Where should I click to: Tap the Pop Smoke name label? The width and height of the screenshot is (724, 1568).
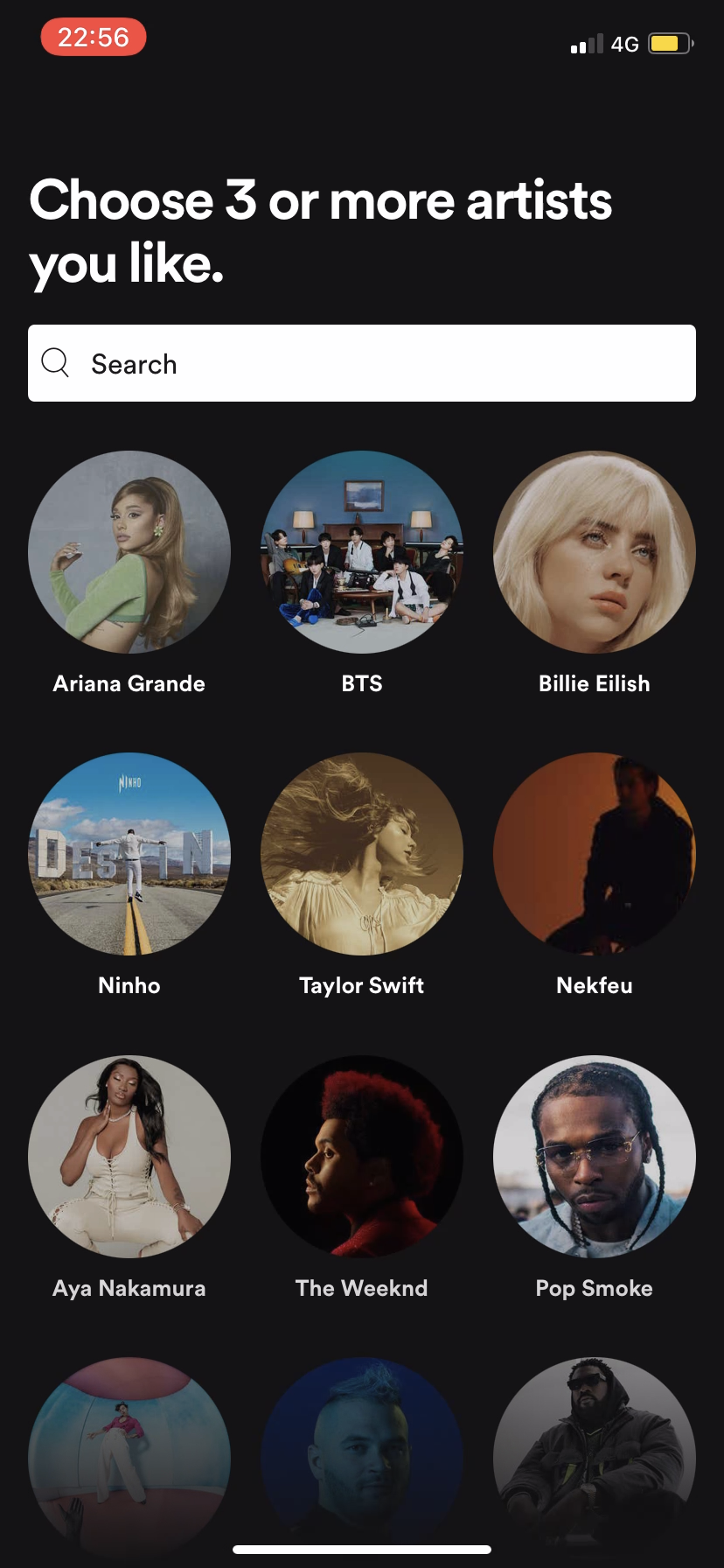click(594, 1288)
